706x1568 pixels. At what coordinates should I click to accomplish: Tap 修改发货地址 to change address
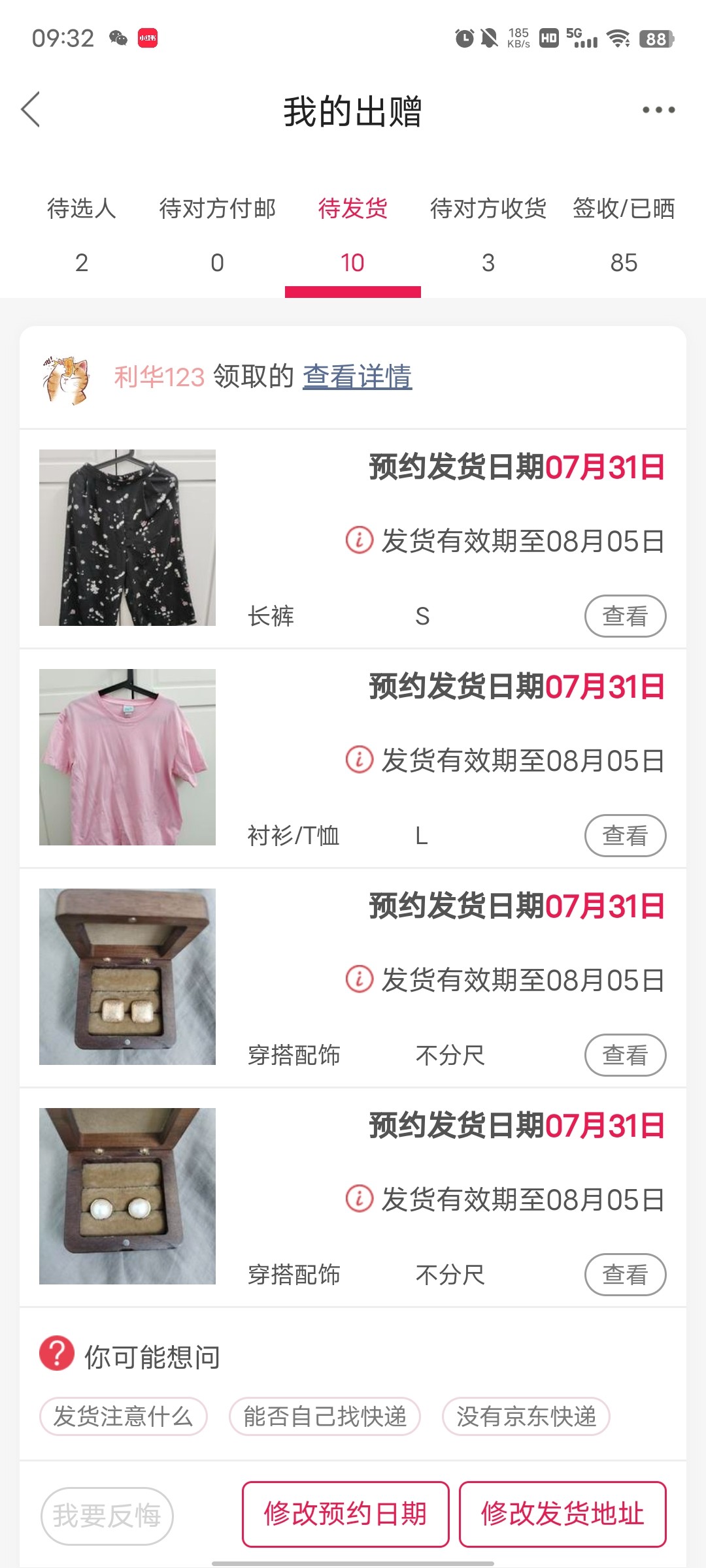[x=562, y=1514]
